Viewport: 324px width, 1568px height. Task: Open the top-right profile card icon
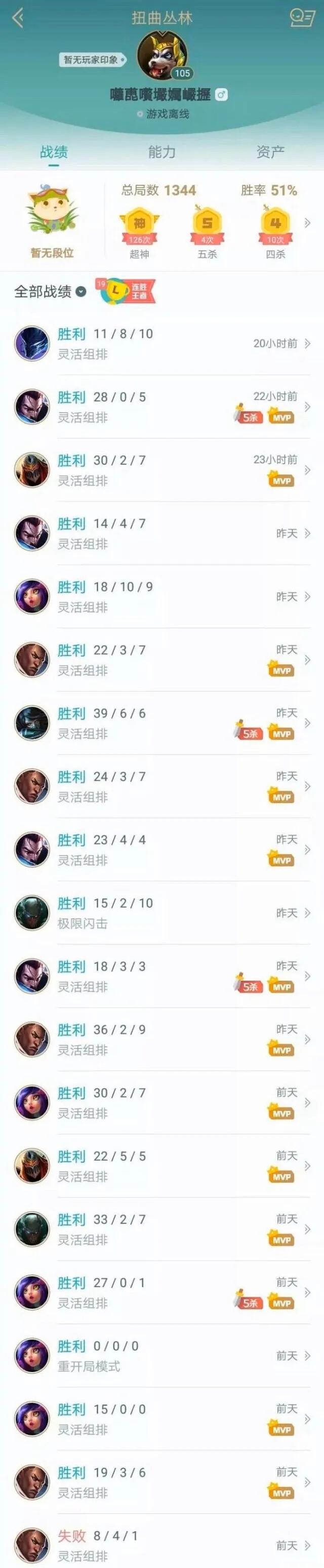[301, 18]
